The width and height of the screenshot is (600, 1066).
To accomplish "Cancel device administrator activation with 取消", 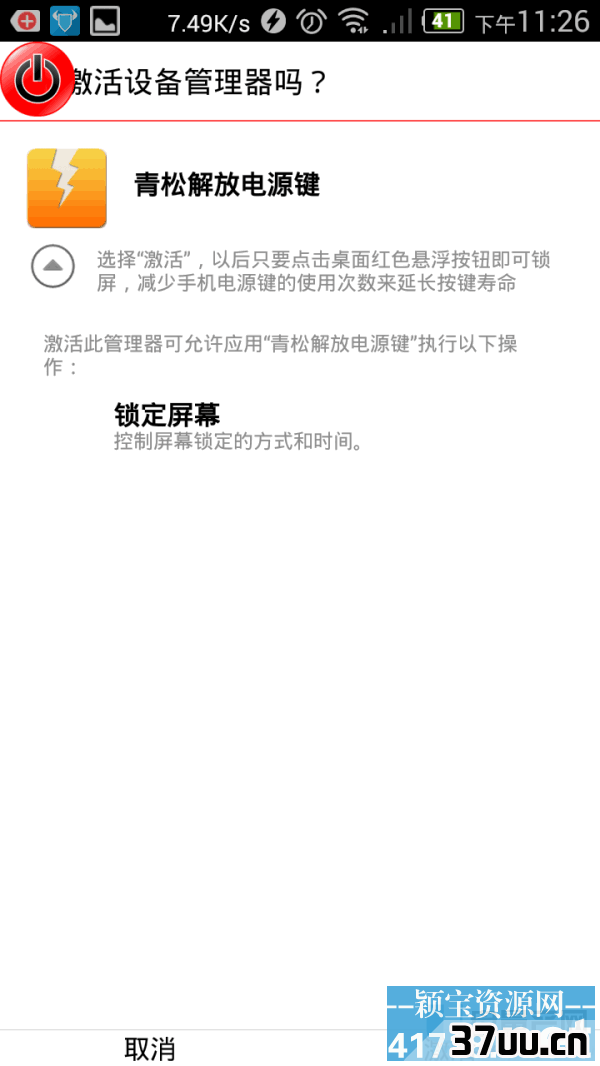I will [149, 1048].
